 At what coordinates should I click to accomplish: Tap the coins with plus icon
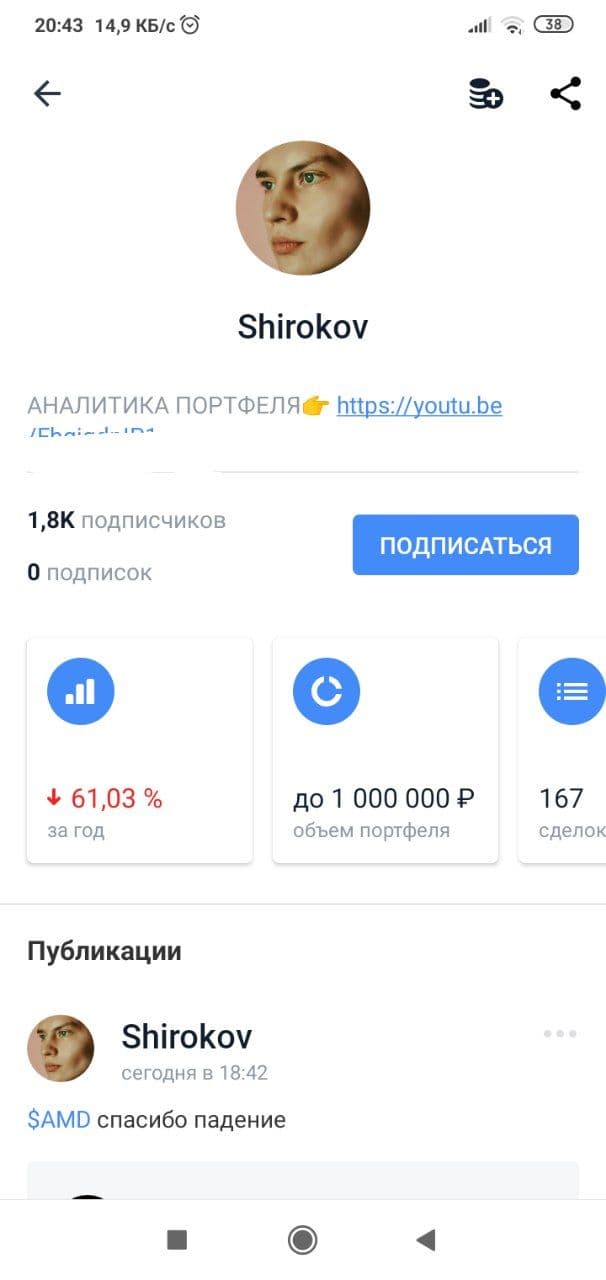point(486,95)
